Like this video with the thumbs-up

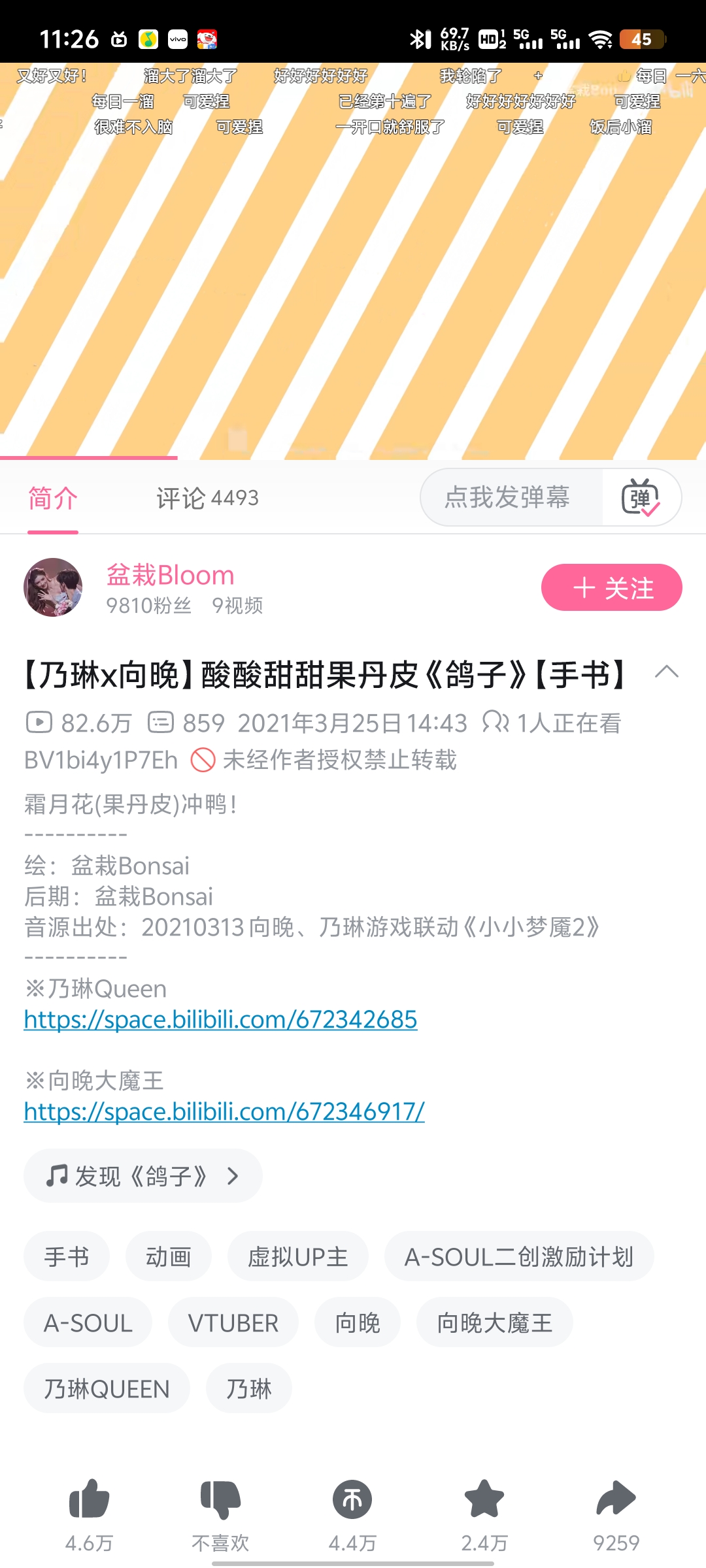89,1500
